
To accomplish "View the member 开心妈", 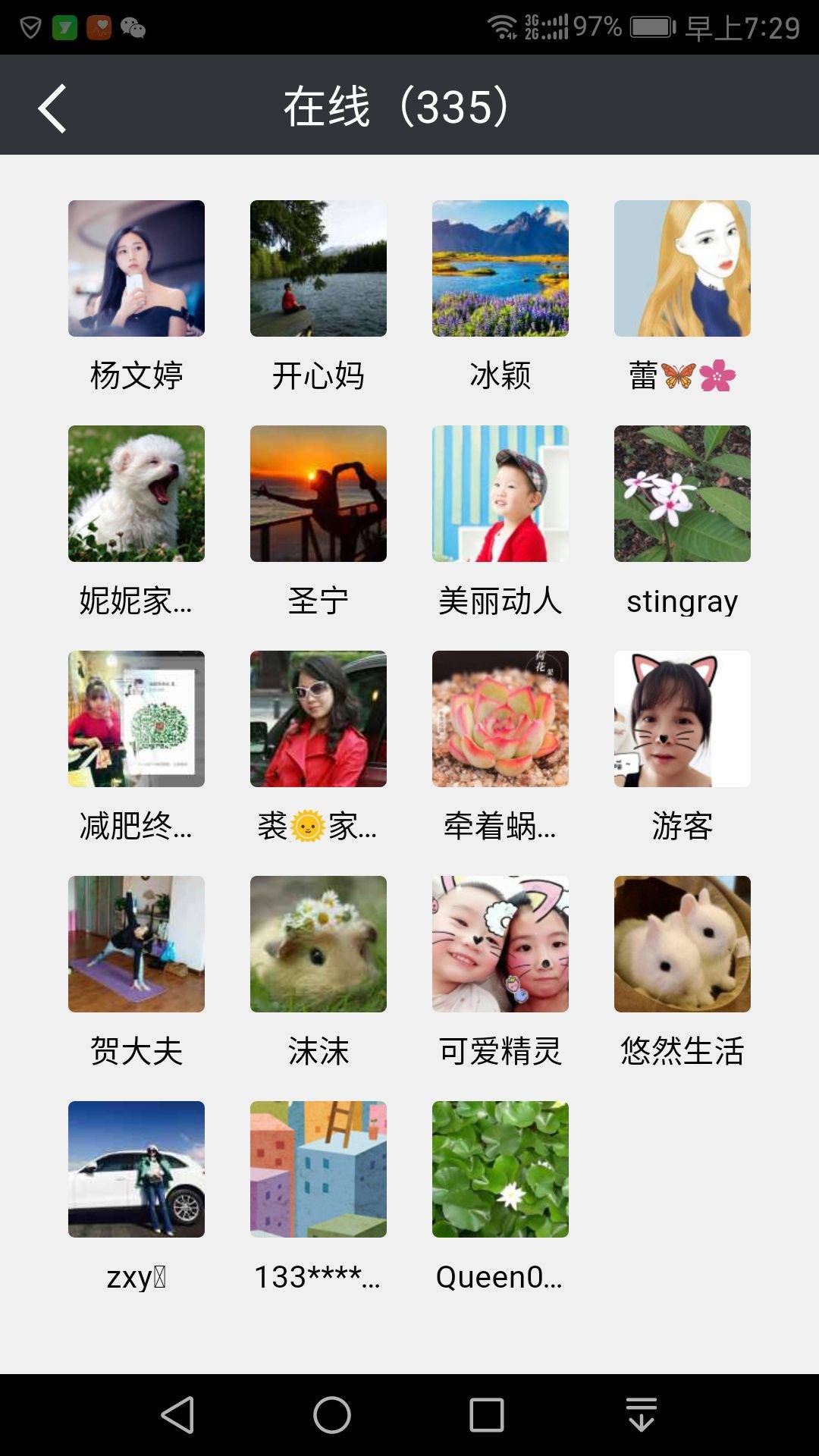I will point(318,268).
